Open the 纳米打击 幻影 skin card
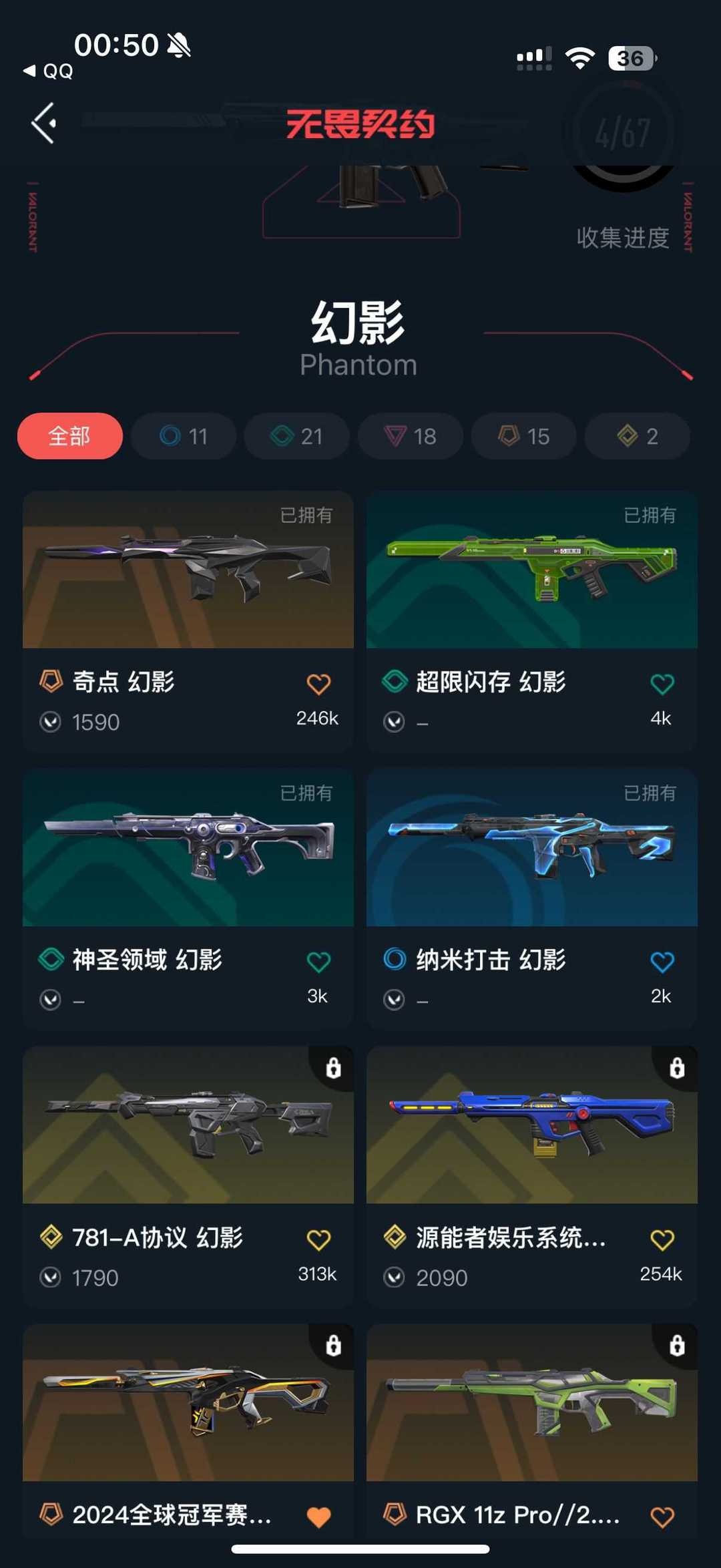The height and width of the screenshot is (1568, 721). pyautogui.click(x=532, y=900)
